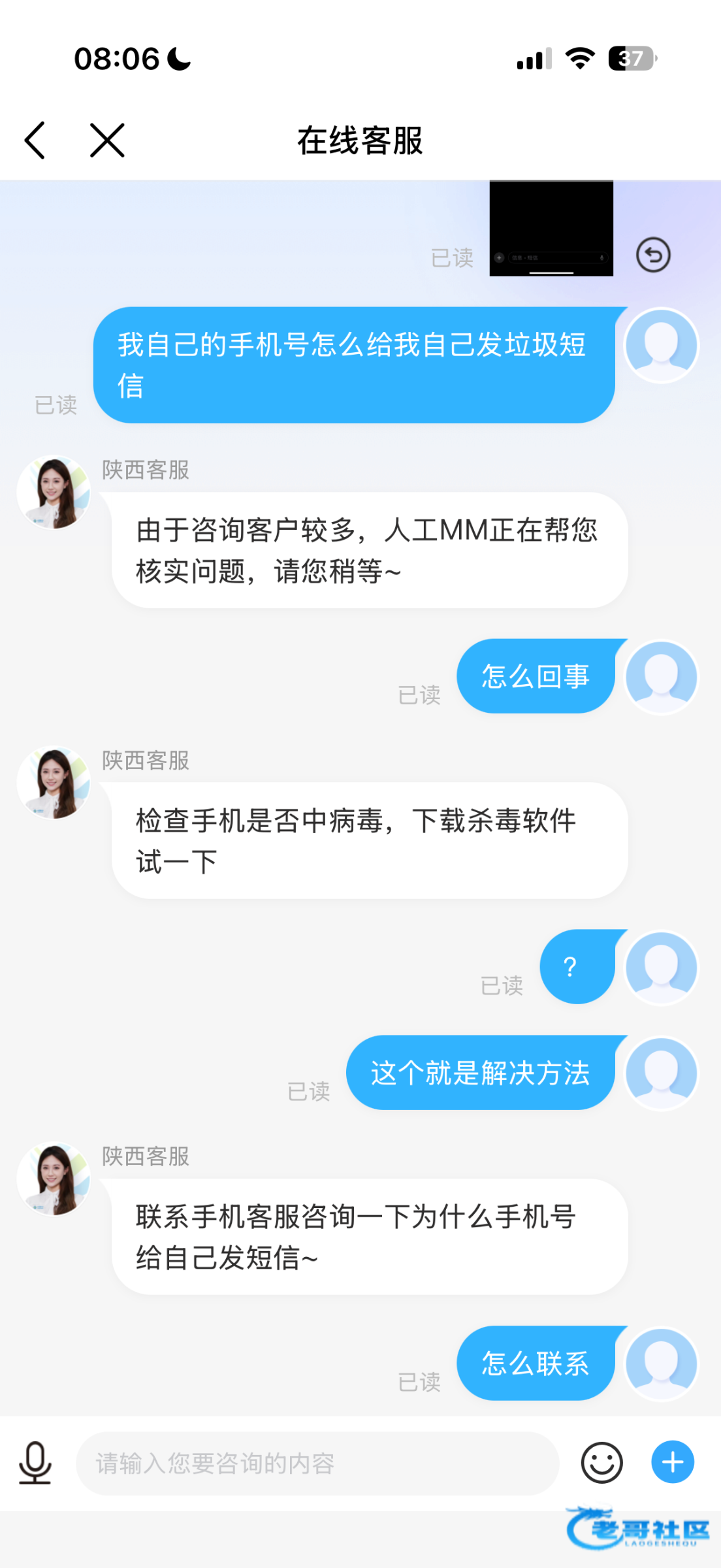Screen dimensions: 721x1568
Task: Go back from the 在线客服 chat
Action: (35, 140)
